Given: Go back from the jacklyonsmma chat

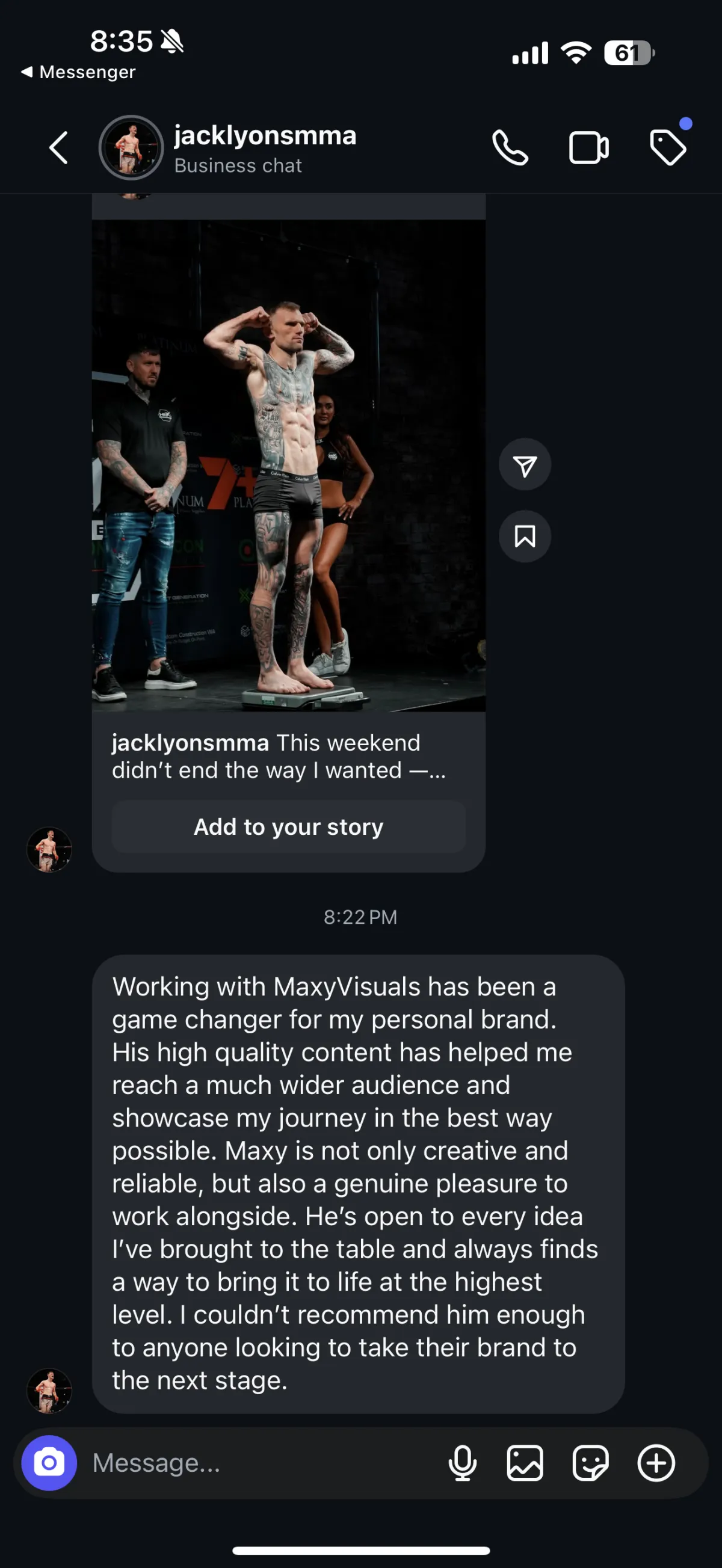Looking at the screenshot, I should pyautogui.click(x=58, y=148).
